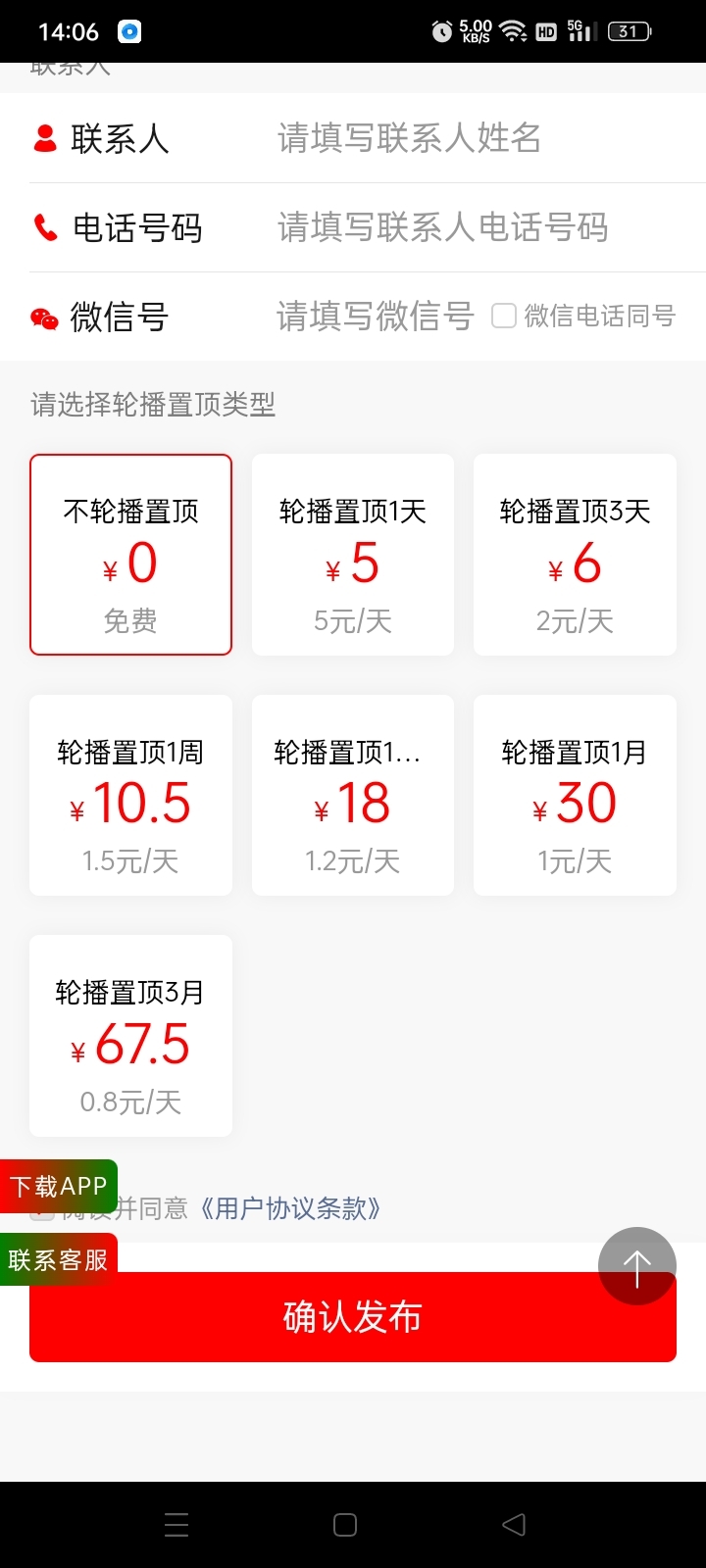Select 轮播置顶3月 for ¥67.5
Viewport: 706px width, 1568px height.
[x=130, y=1035]
